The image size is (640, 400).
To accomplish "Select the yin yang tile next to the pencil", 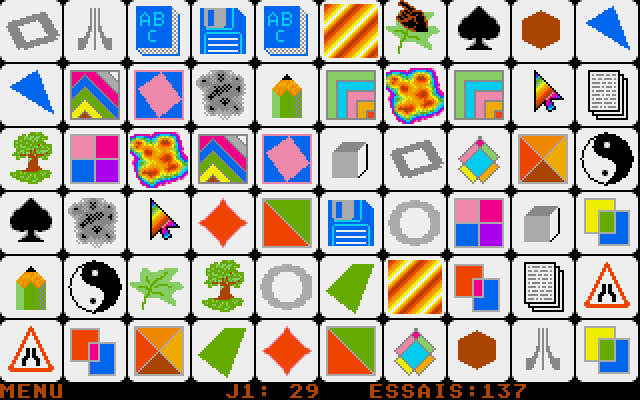I will tap(95, 285).
